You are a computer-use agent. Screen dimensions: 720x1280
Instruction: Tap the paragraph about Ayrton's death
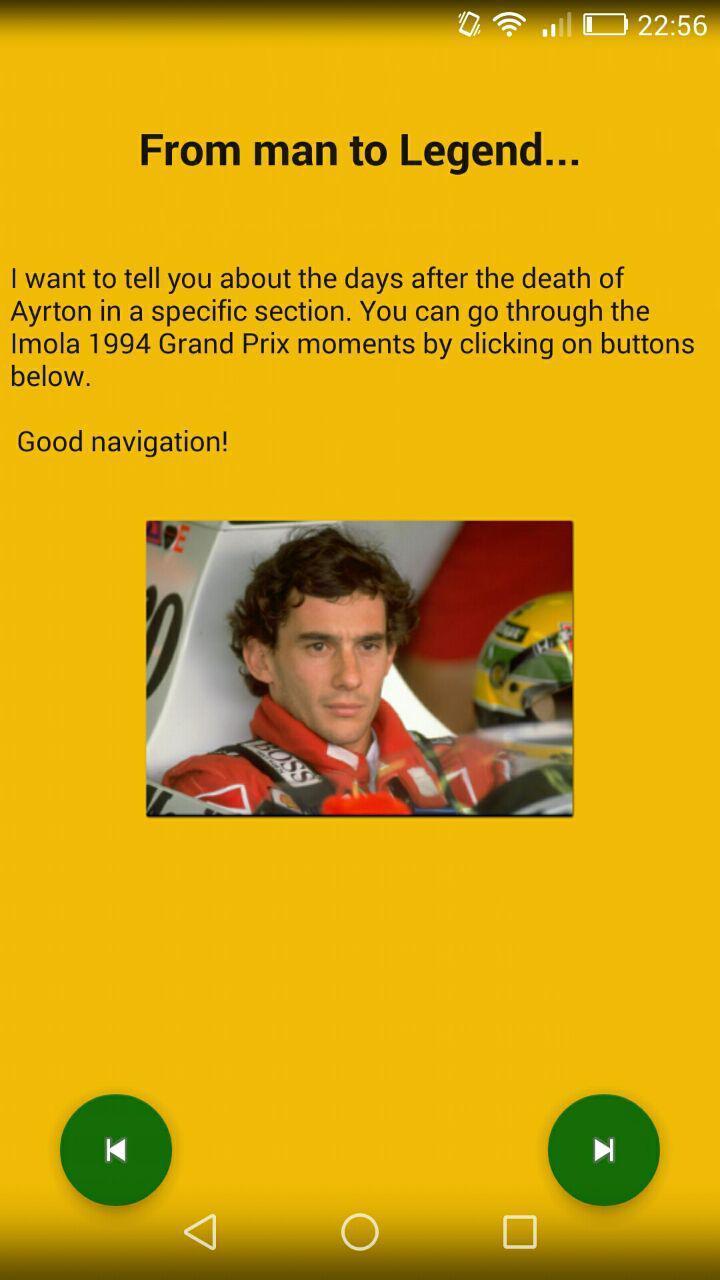352,327
